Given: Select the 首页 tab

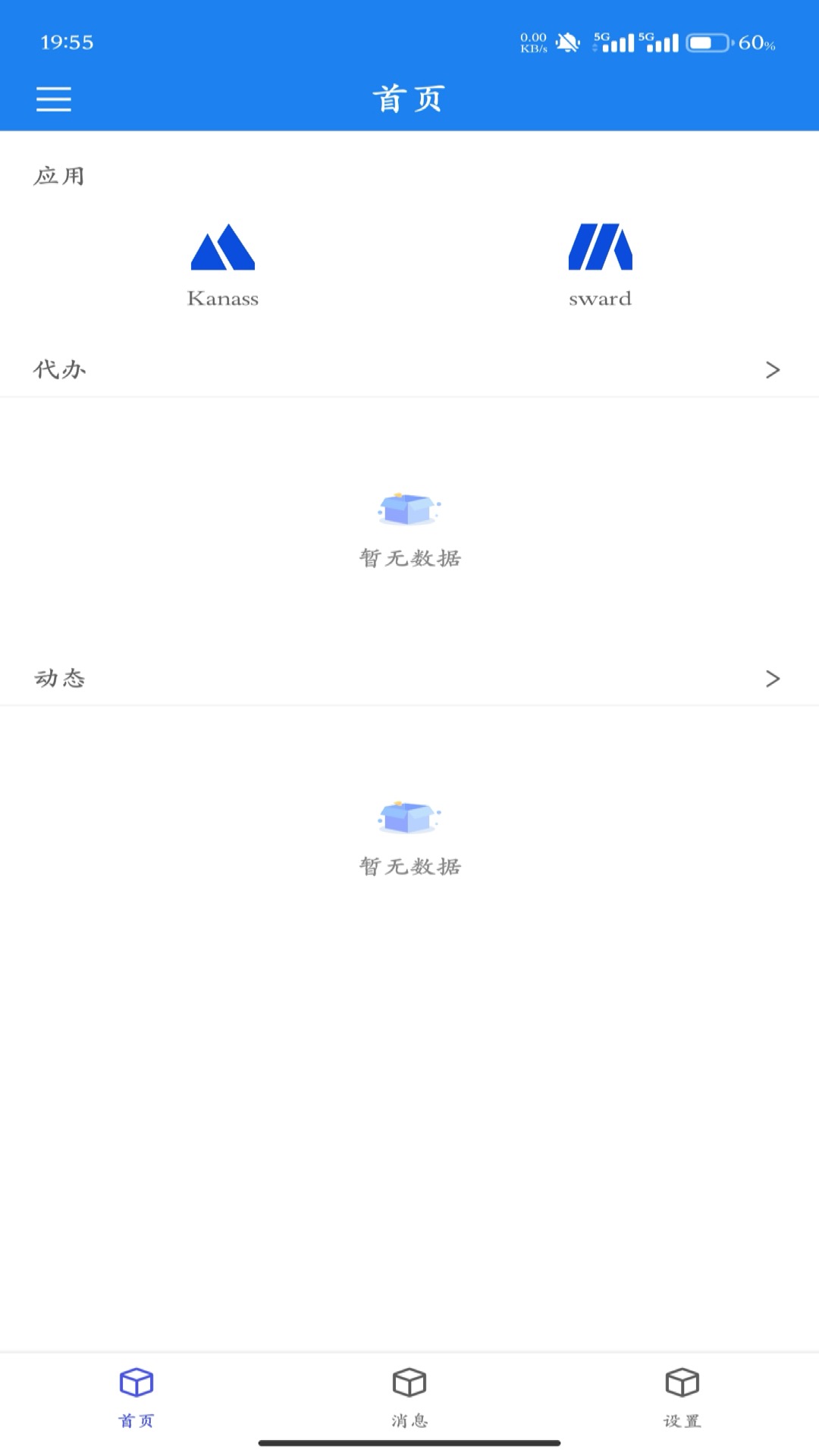Looking at the screenshot, I should click(136, 1398).
